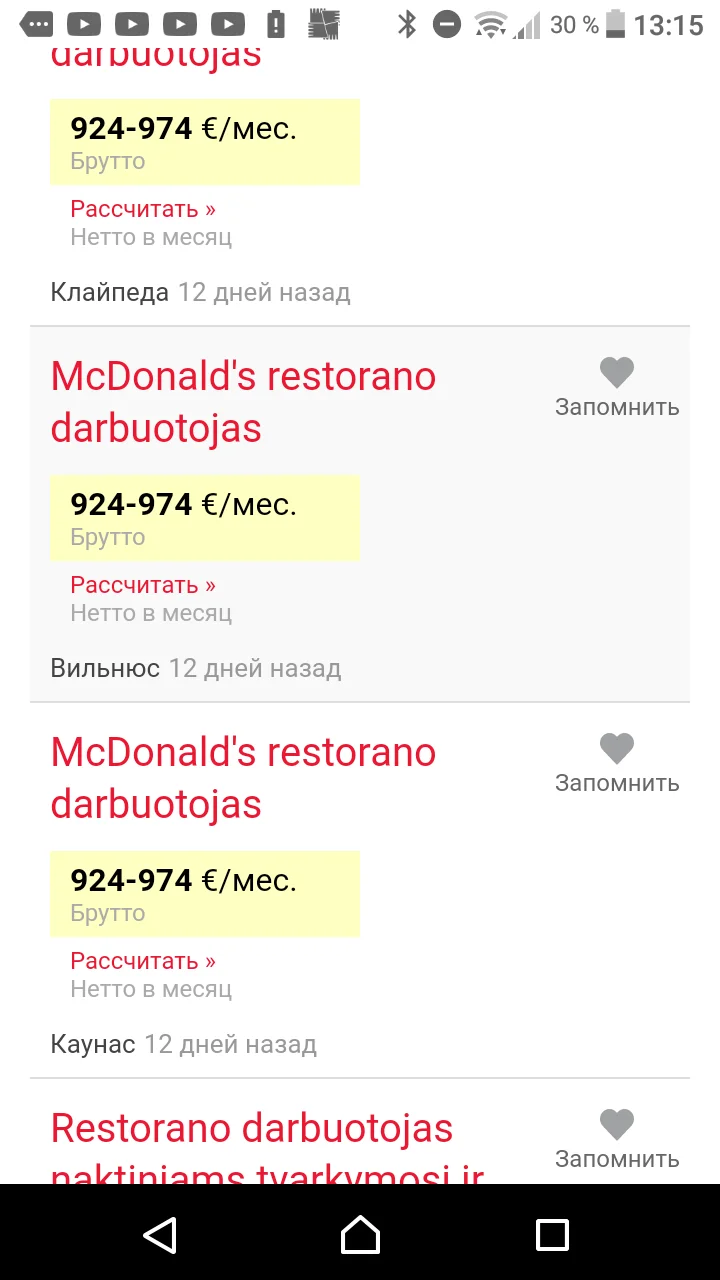This screenshot has height=1280, width=720.
Task: Expand Рассчитать for the Klaipeda listing
Action: click(x=142, y=208)
